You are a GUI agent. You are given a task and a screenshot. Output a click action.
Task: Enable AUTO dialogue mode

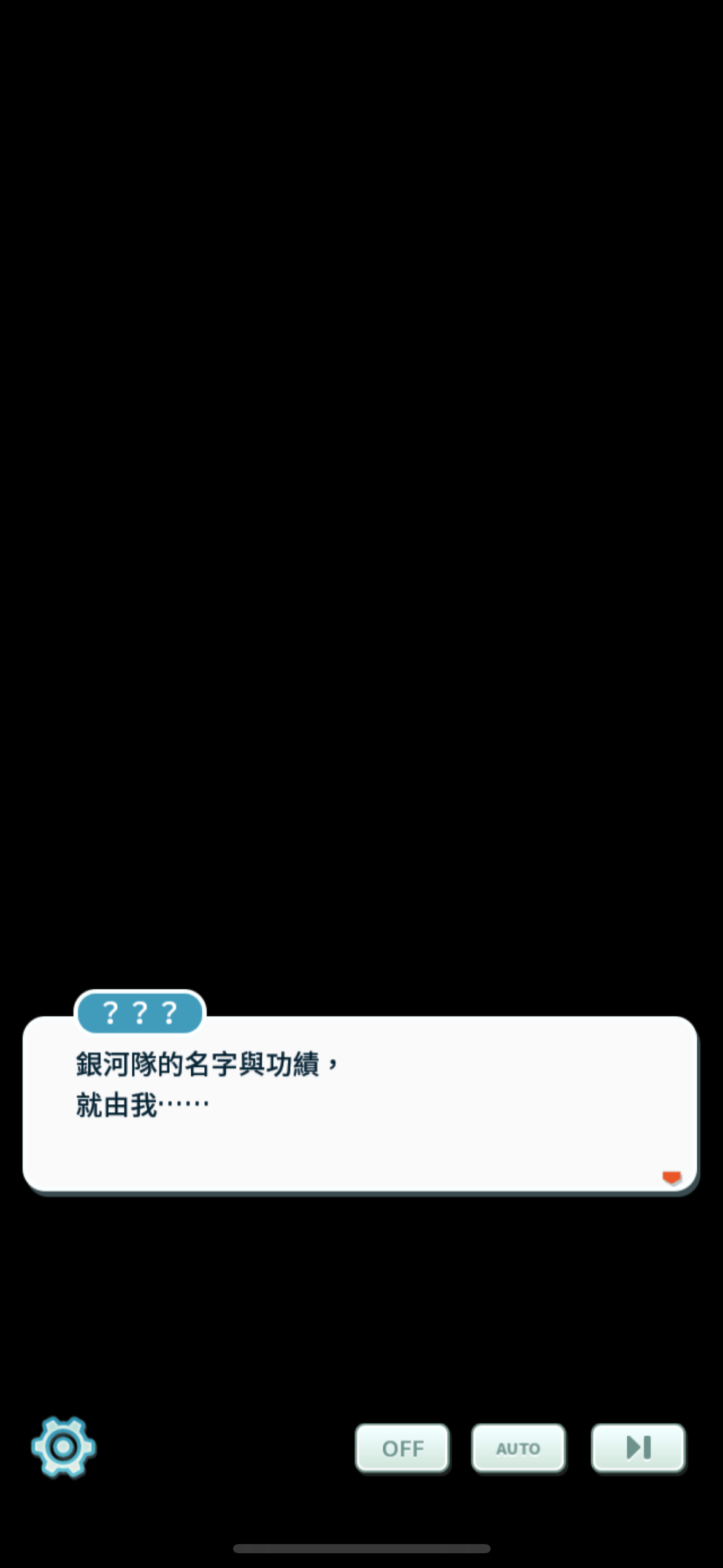click(x=518, y=1448)
